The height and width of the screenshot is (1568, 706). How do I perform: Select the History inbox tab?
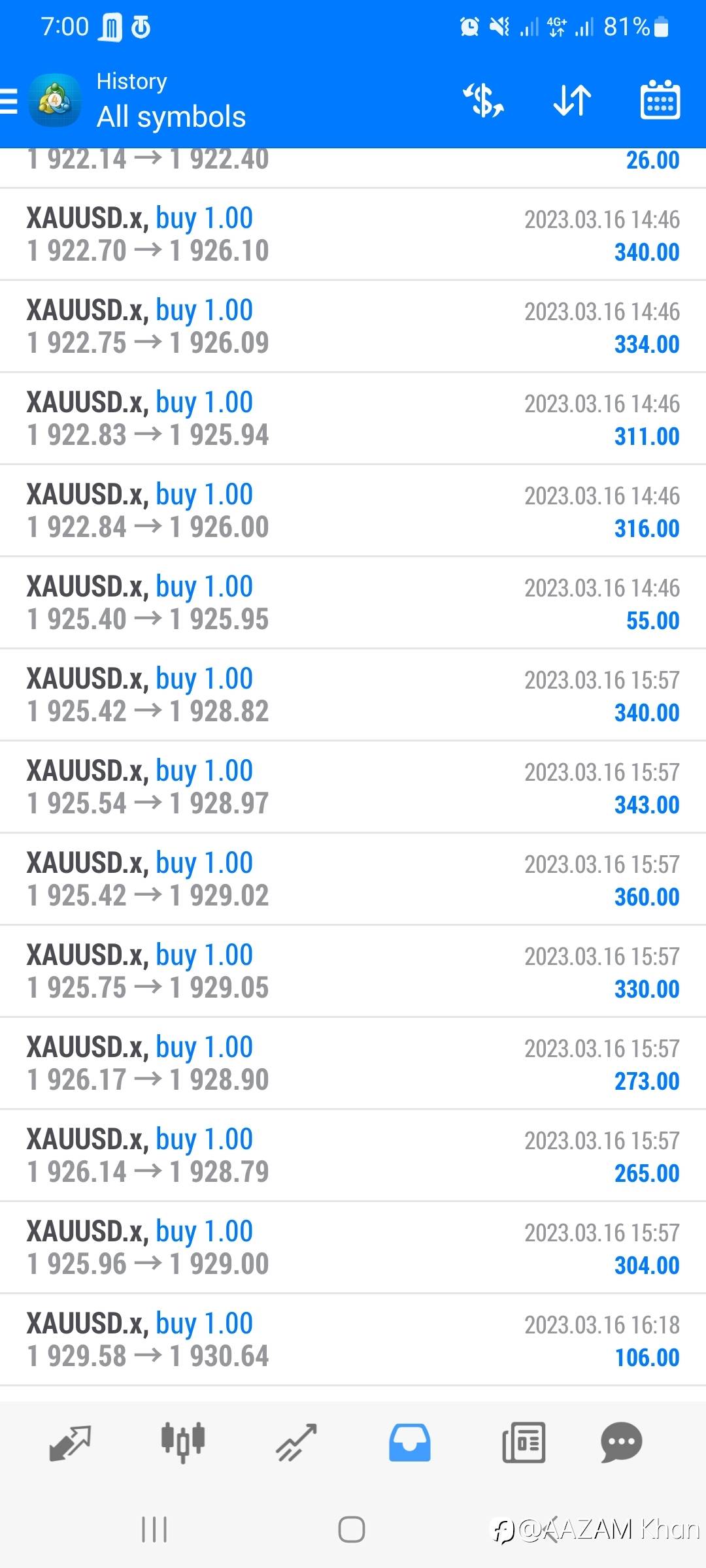[410, 1442]
